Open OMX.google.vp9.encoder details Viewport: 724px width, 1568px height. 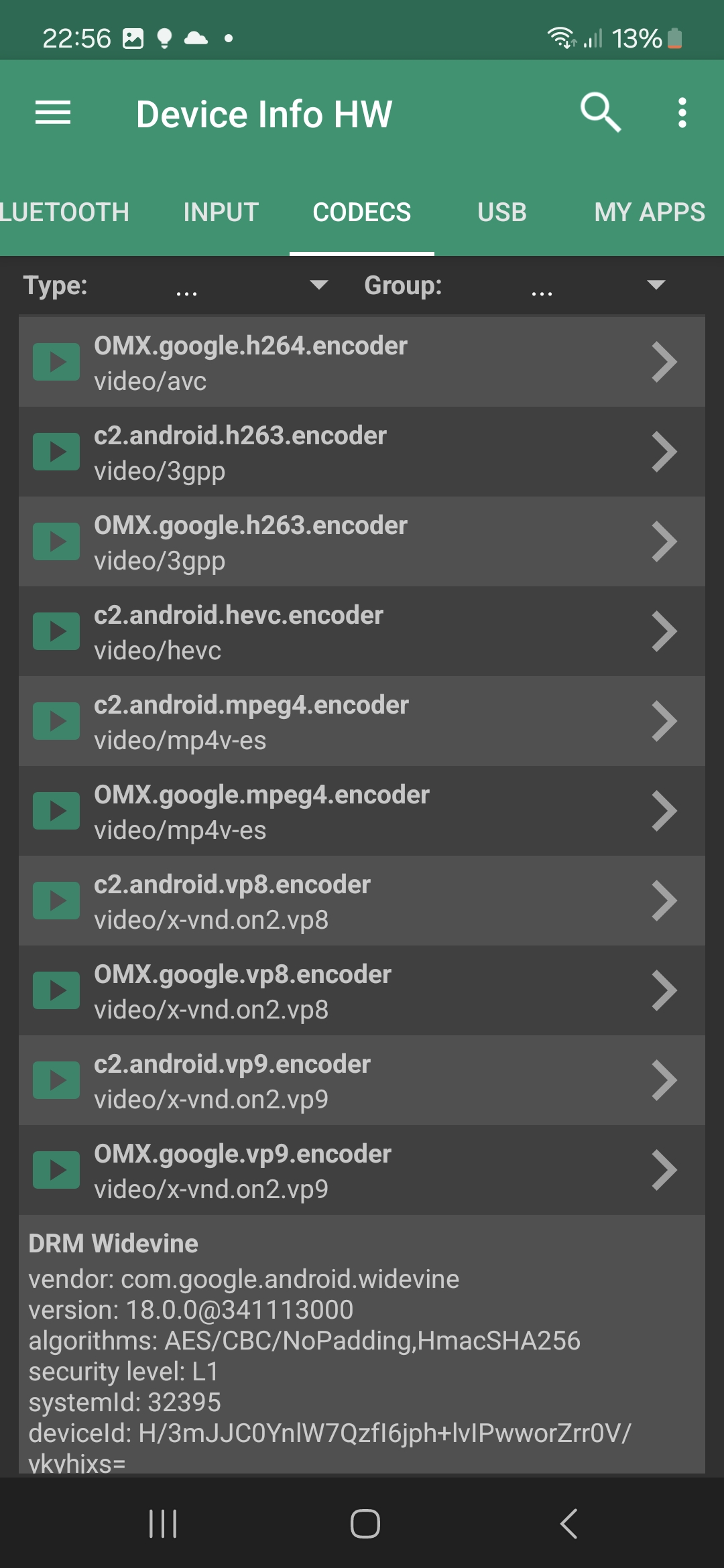(362, 1171)
